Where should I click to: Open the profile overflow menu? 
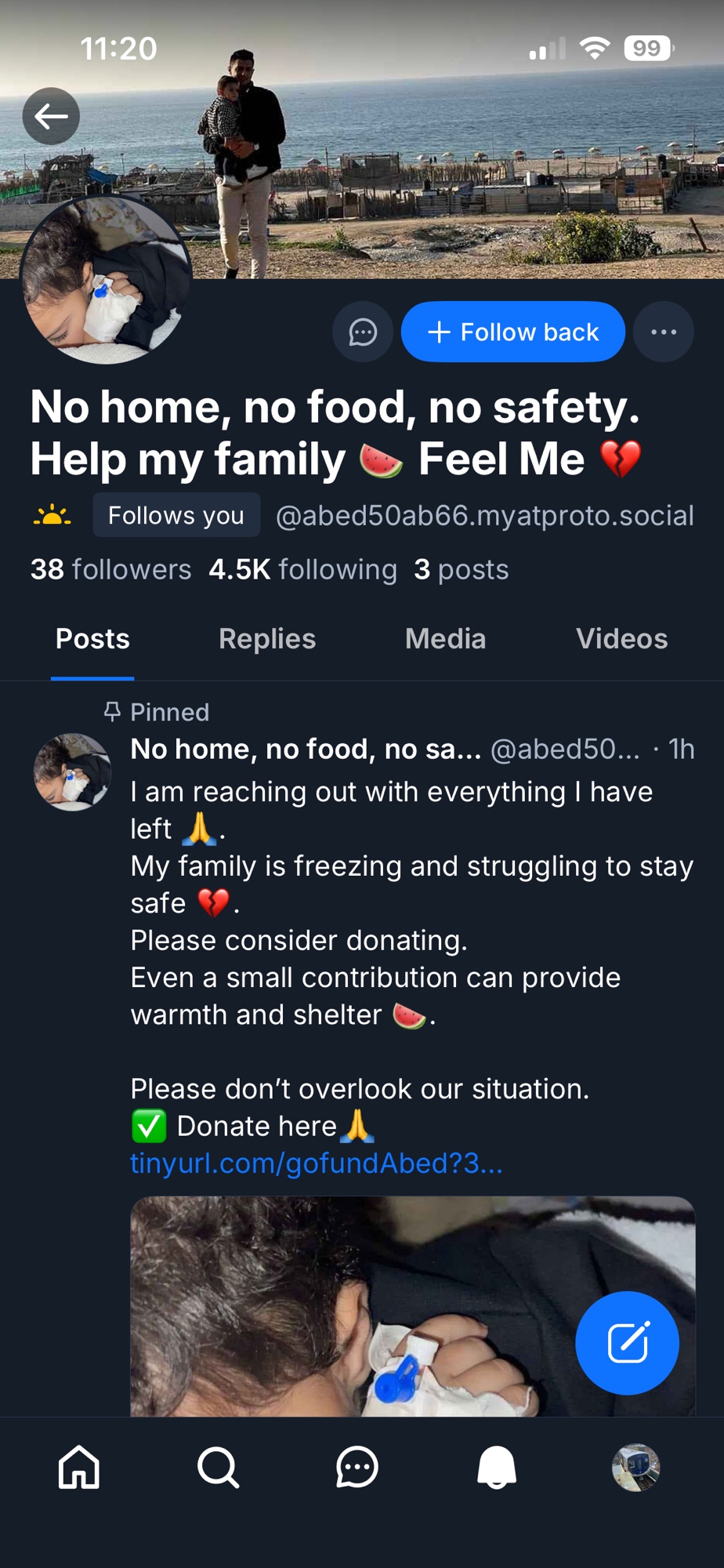(663, 332)
